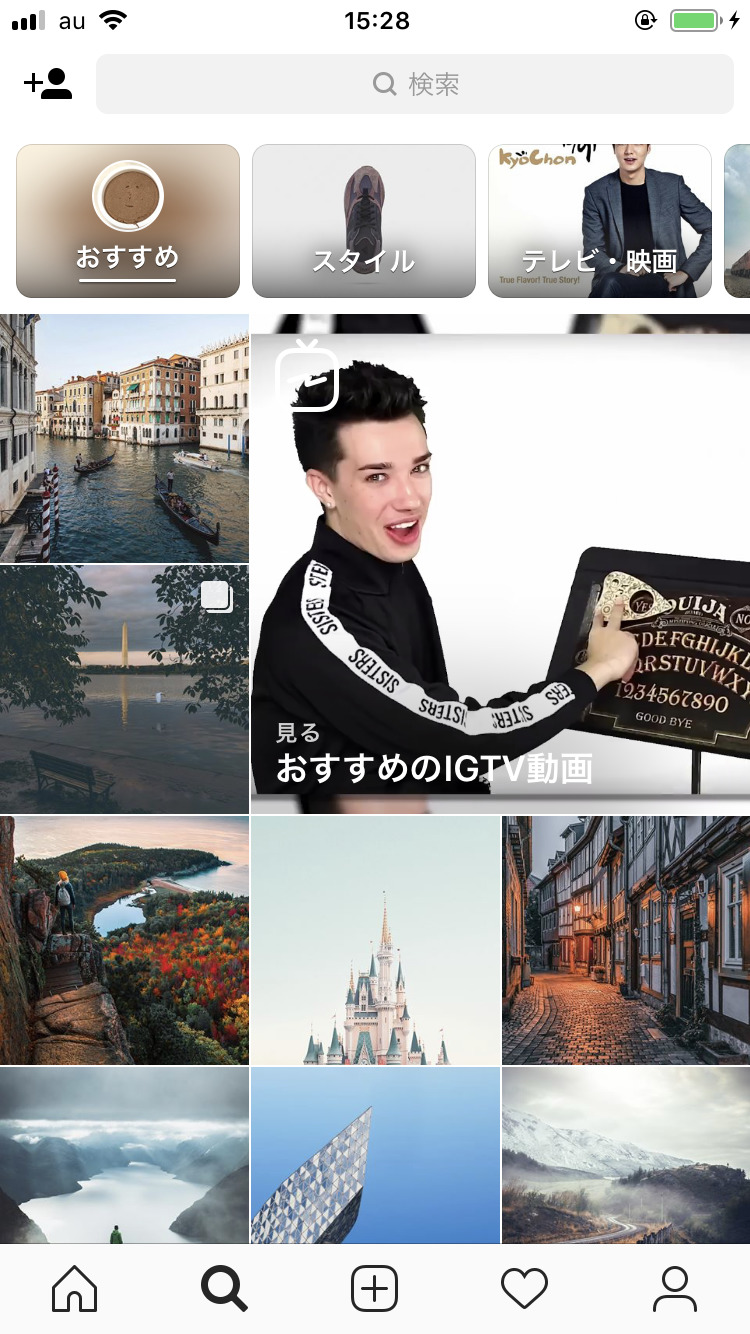Watch the おすすめのIGTV動画 video
Viewport: 750px width, 1334px height.
500,563
